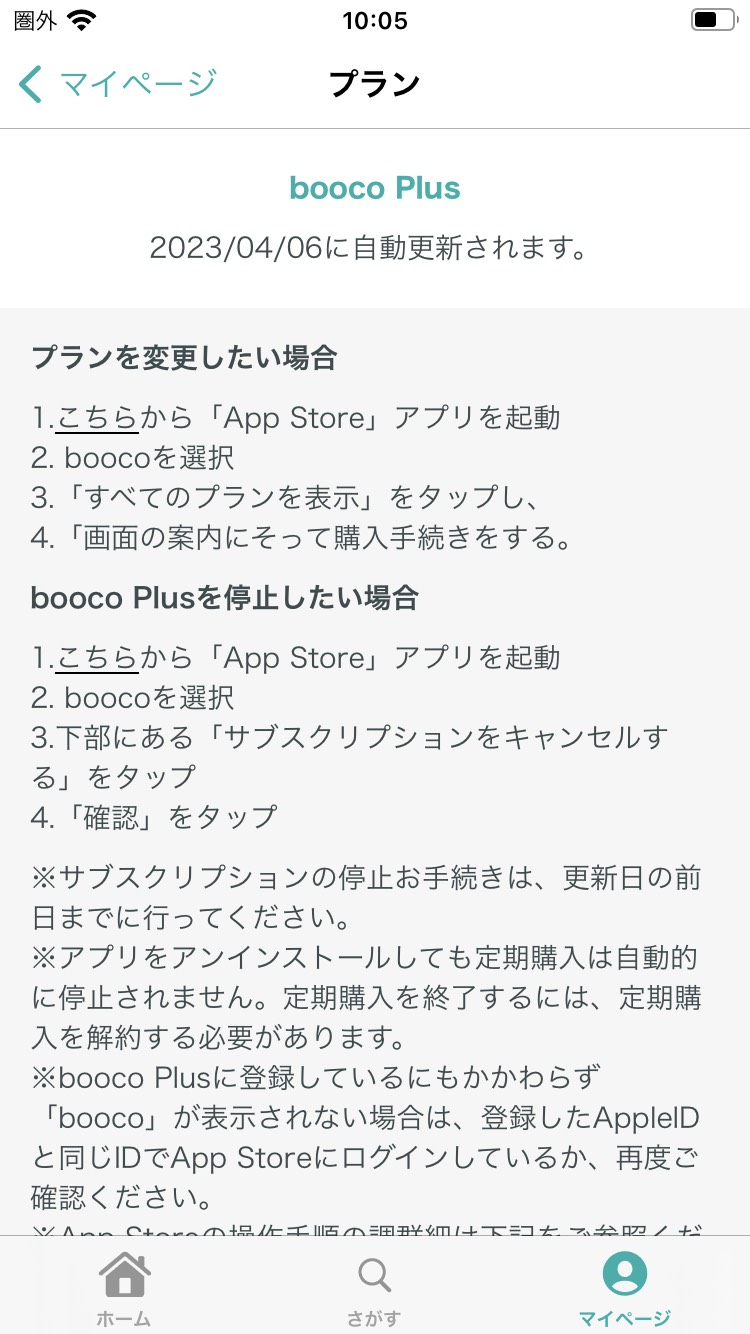
Task: Click the back chevron arrow at top left
Action: point(30,84)
